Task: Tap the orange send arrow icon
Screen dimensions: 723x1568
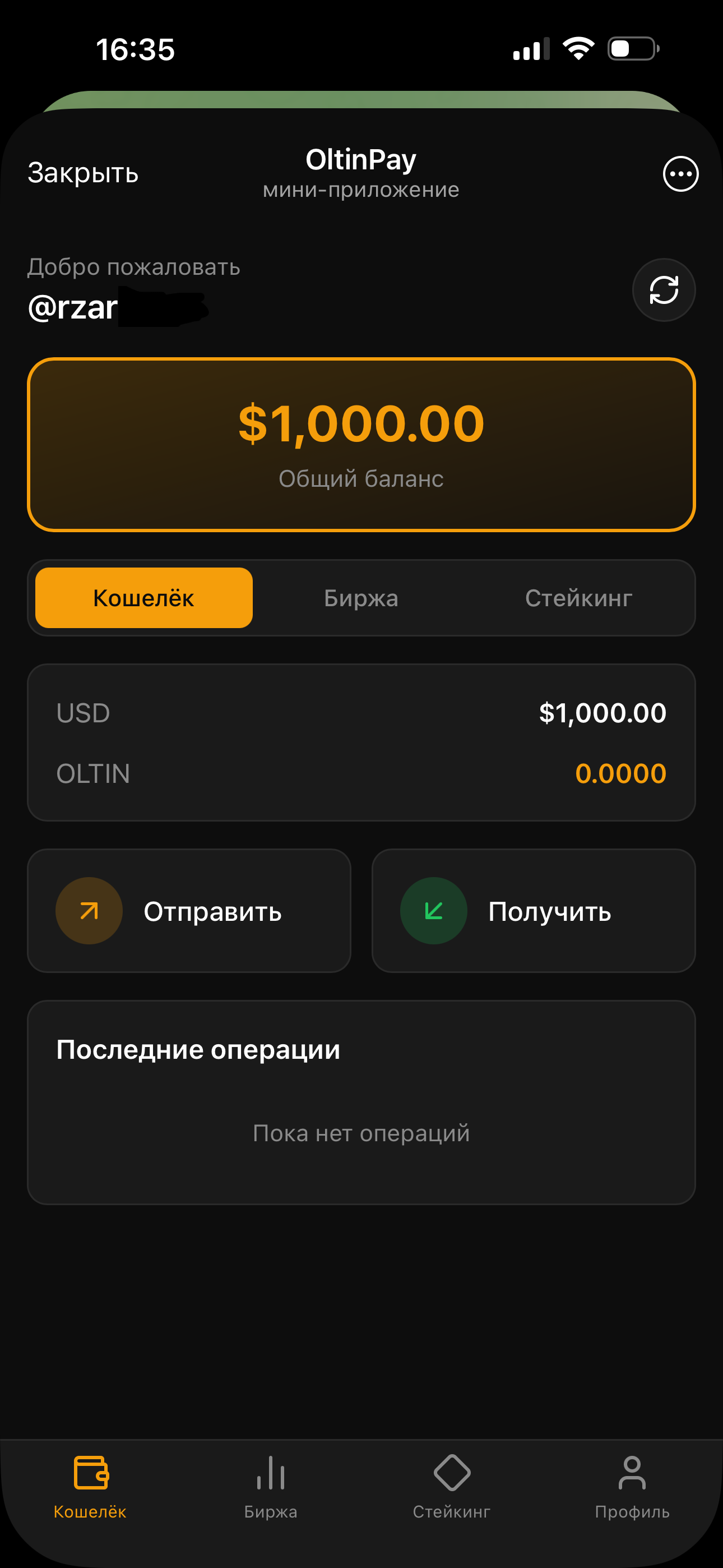Action: coord(89,910)
